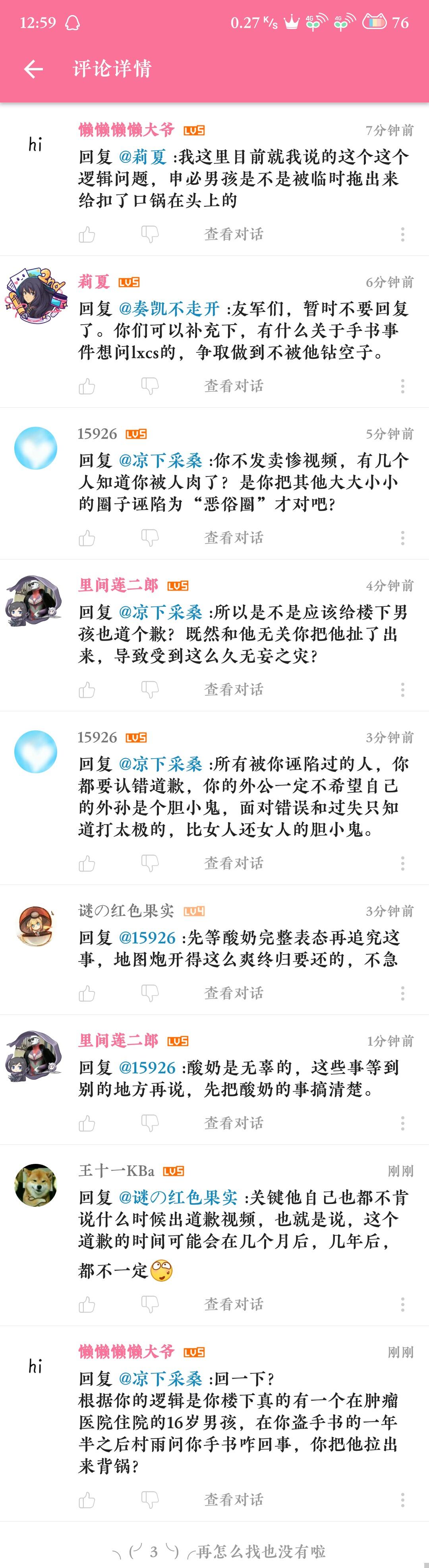Go back from the 评论详情 page

tap(33, 69)
